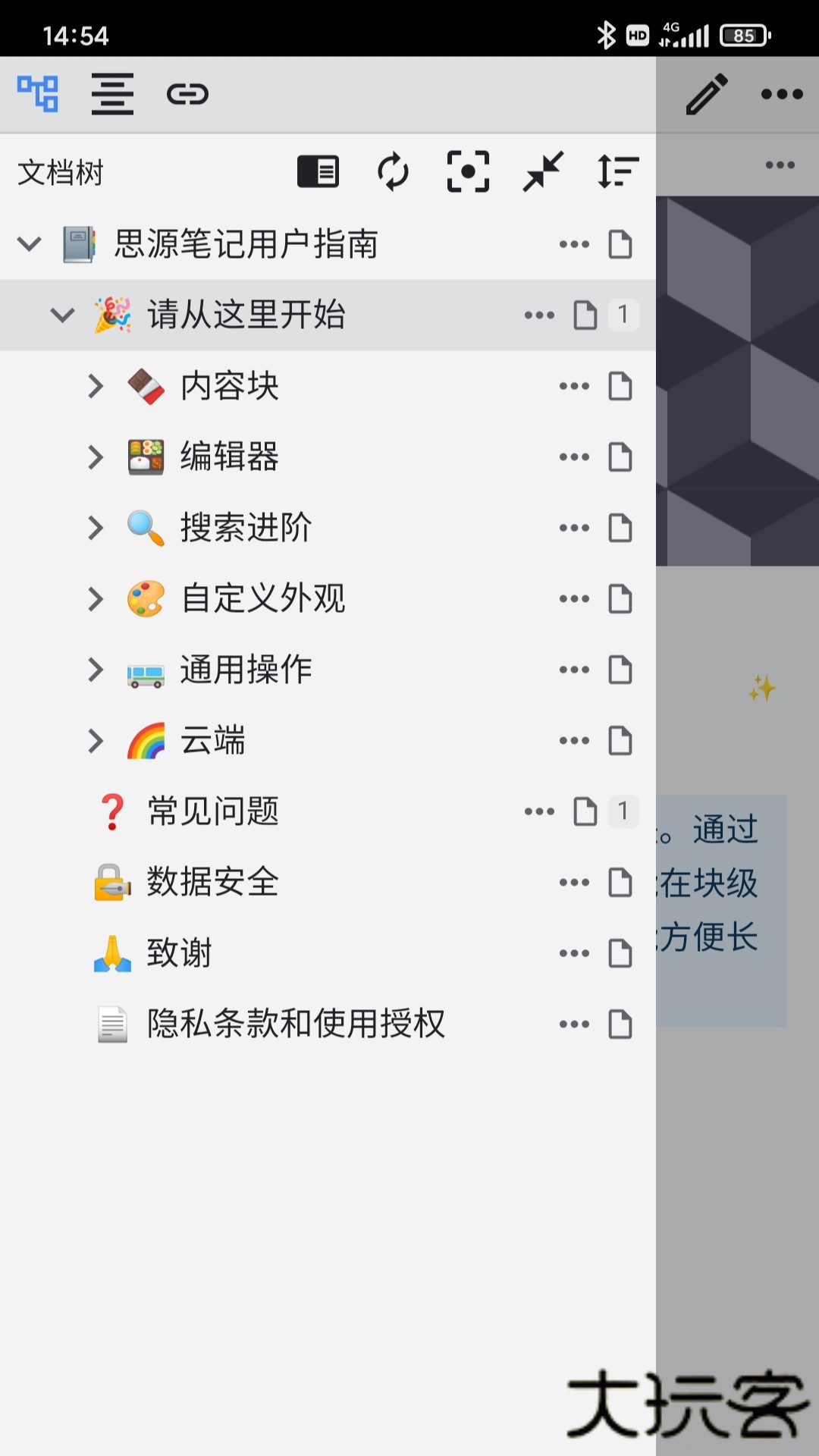This screenshot has width=819, height=1456.
Task: Tap the count badge next to 常见问题
Action: [623, 812]
